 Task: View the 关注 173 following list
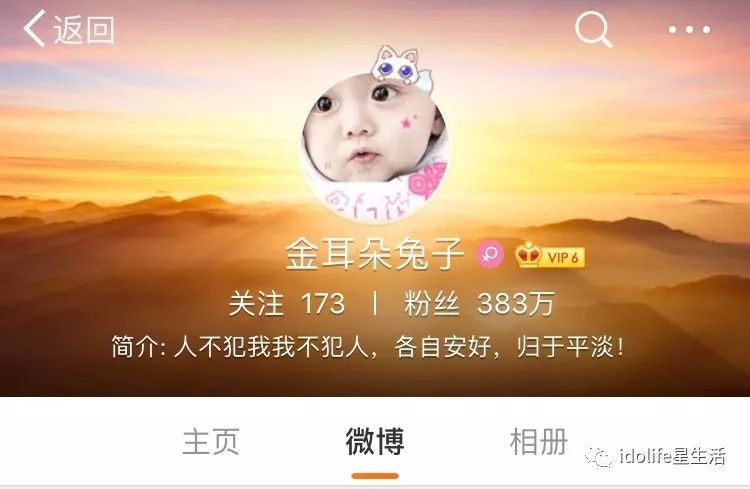[x=286, y=303]
